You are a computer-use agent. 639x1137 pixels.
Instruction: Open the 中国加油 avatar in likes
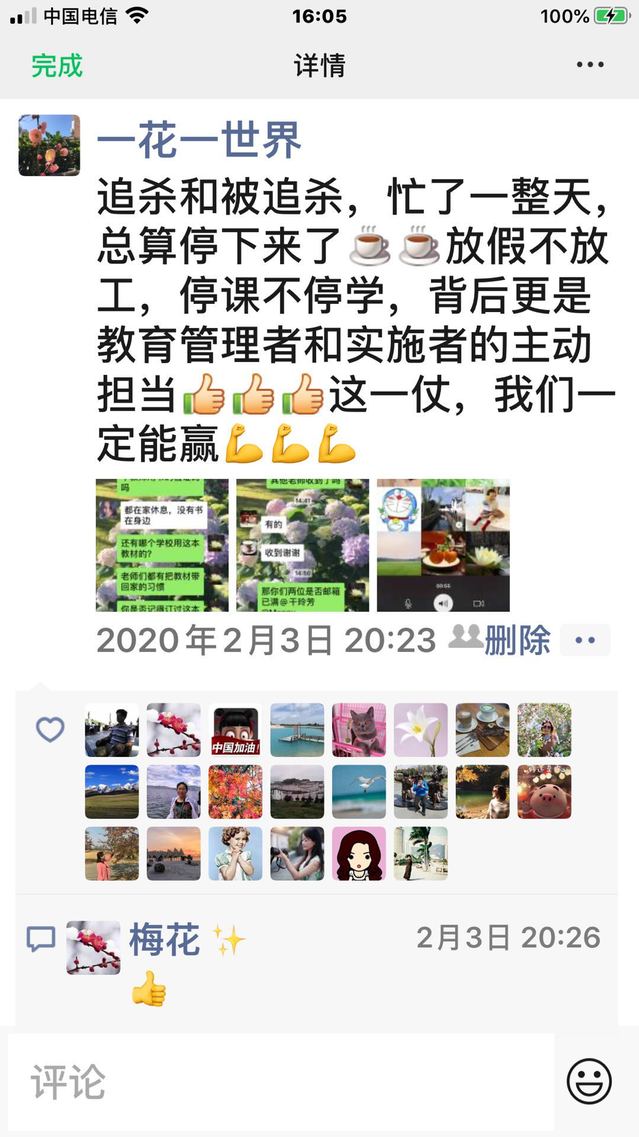click(x=236, y=730)
